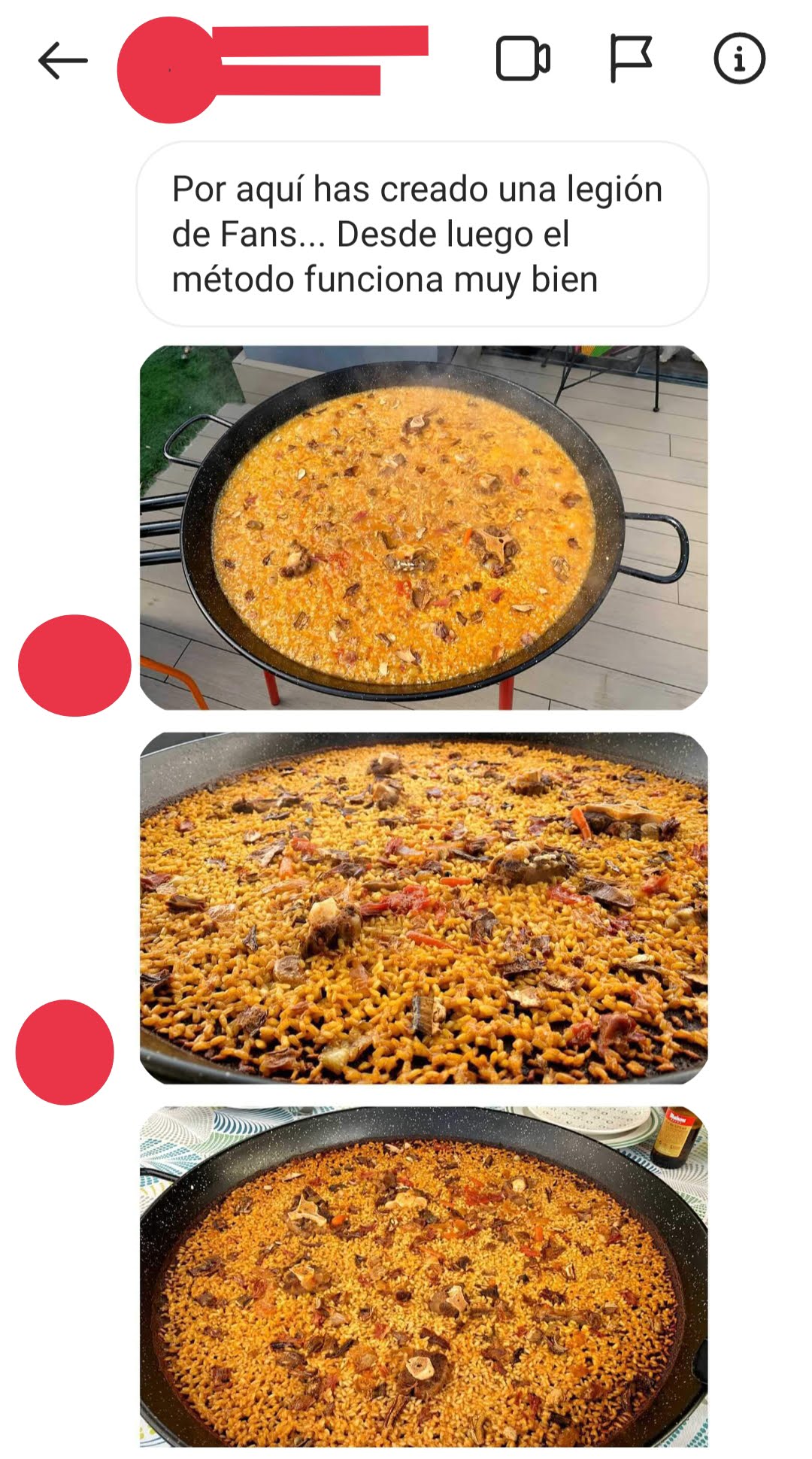This screenshot has height=1459, width=812.
Task: Start a video call
Action: pyautogui.click(x=523, y=59)
